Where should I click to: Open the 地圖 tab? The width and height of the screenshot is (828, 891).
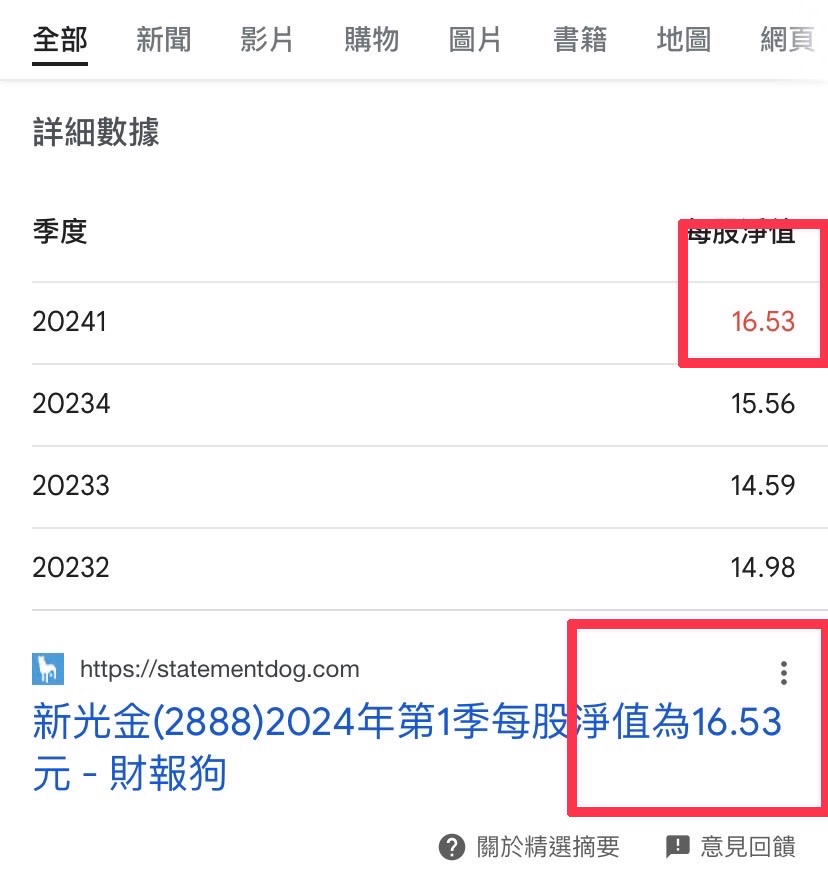[x=684, y=40]
